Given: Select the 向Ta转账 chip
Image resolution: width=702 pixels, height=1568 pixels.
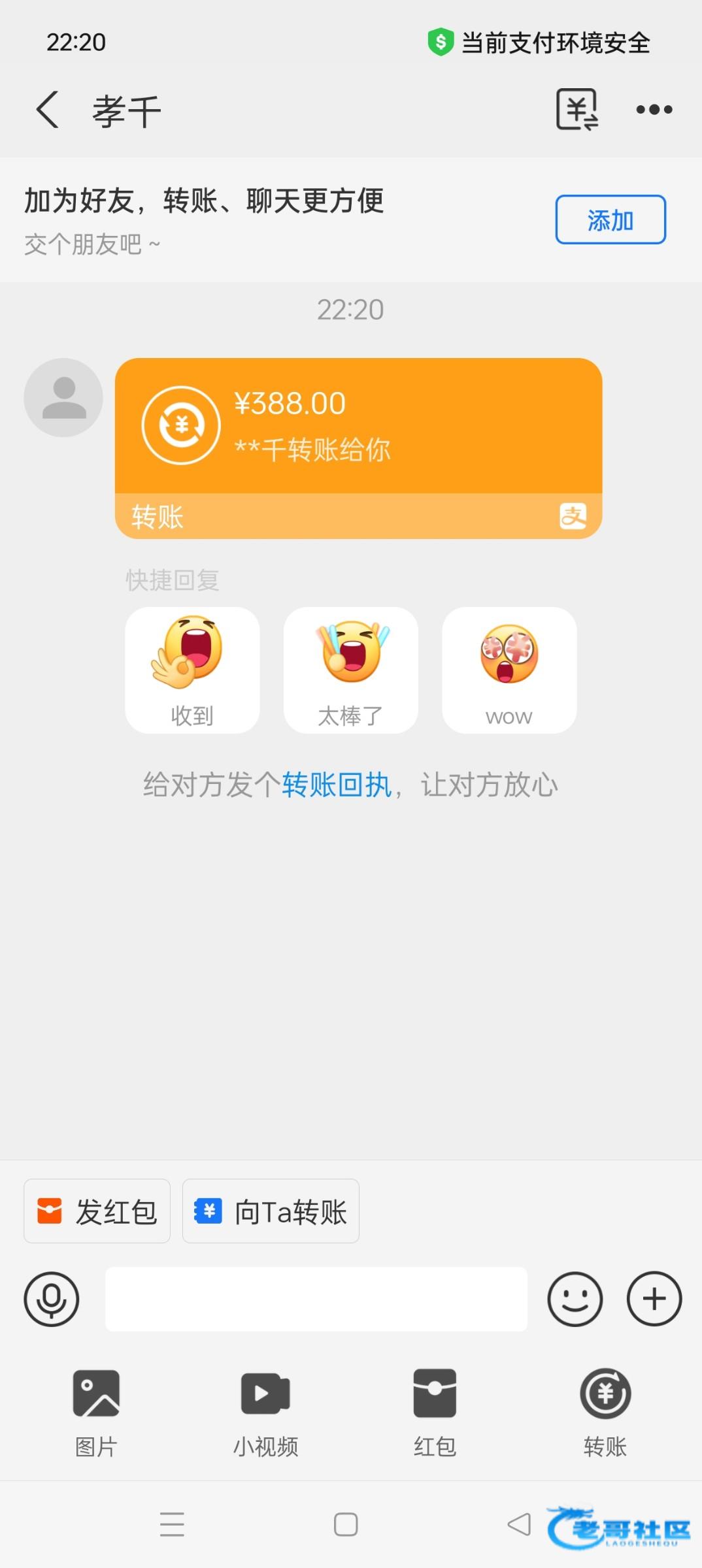Looking at the screenshot, I should 271,1211.
